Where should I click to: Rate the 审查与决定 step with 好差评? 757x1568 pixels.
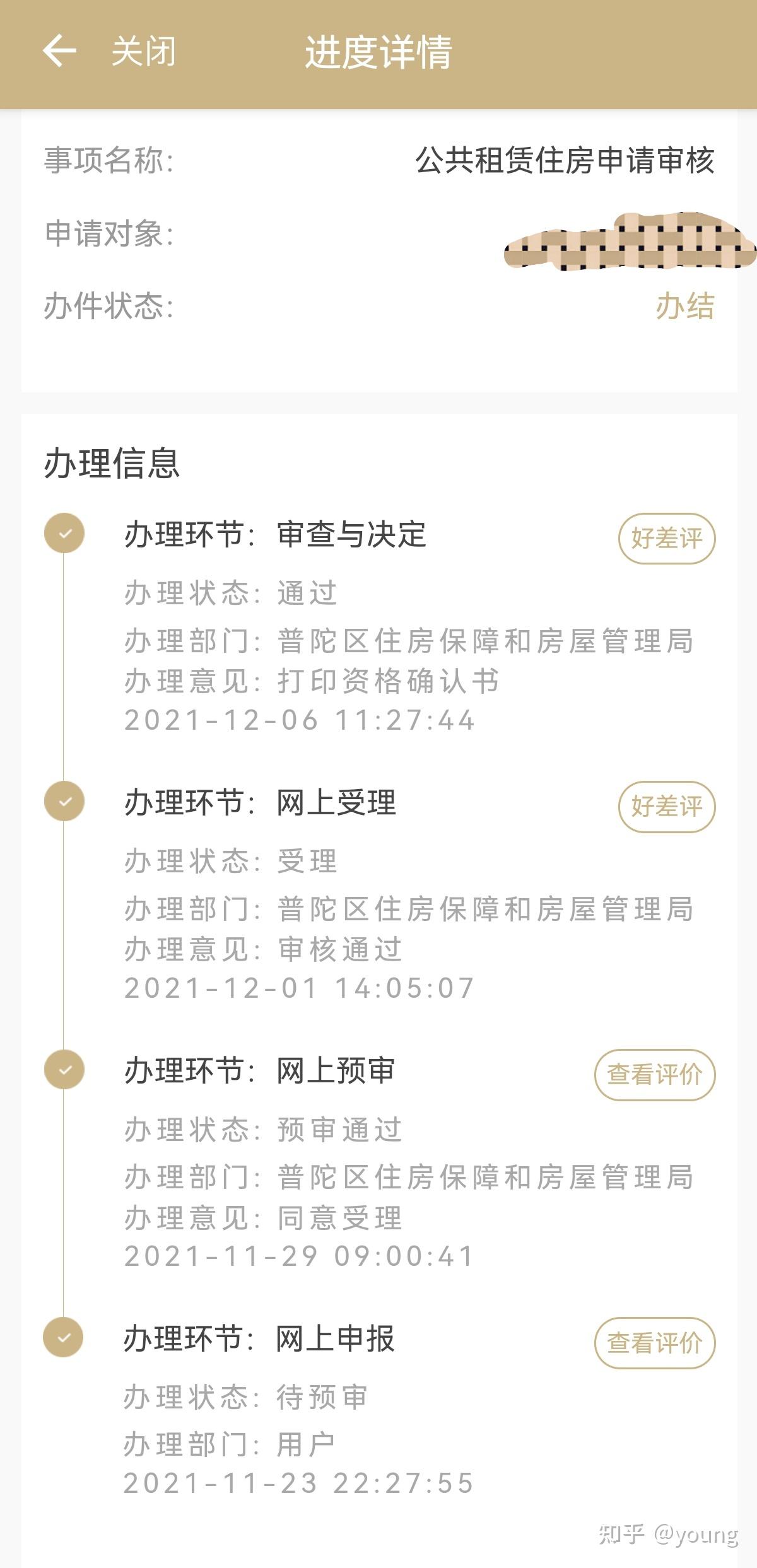667,538
